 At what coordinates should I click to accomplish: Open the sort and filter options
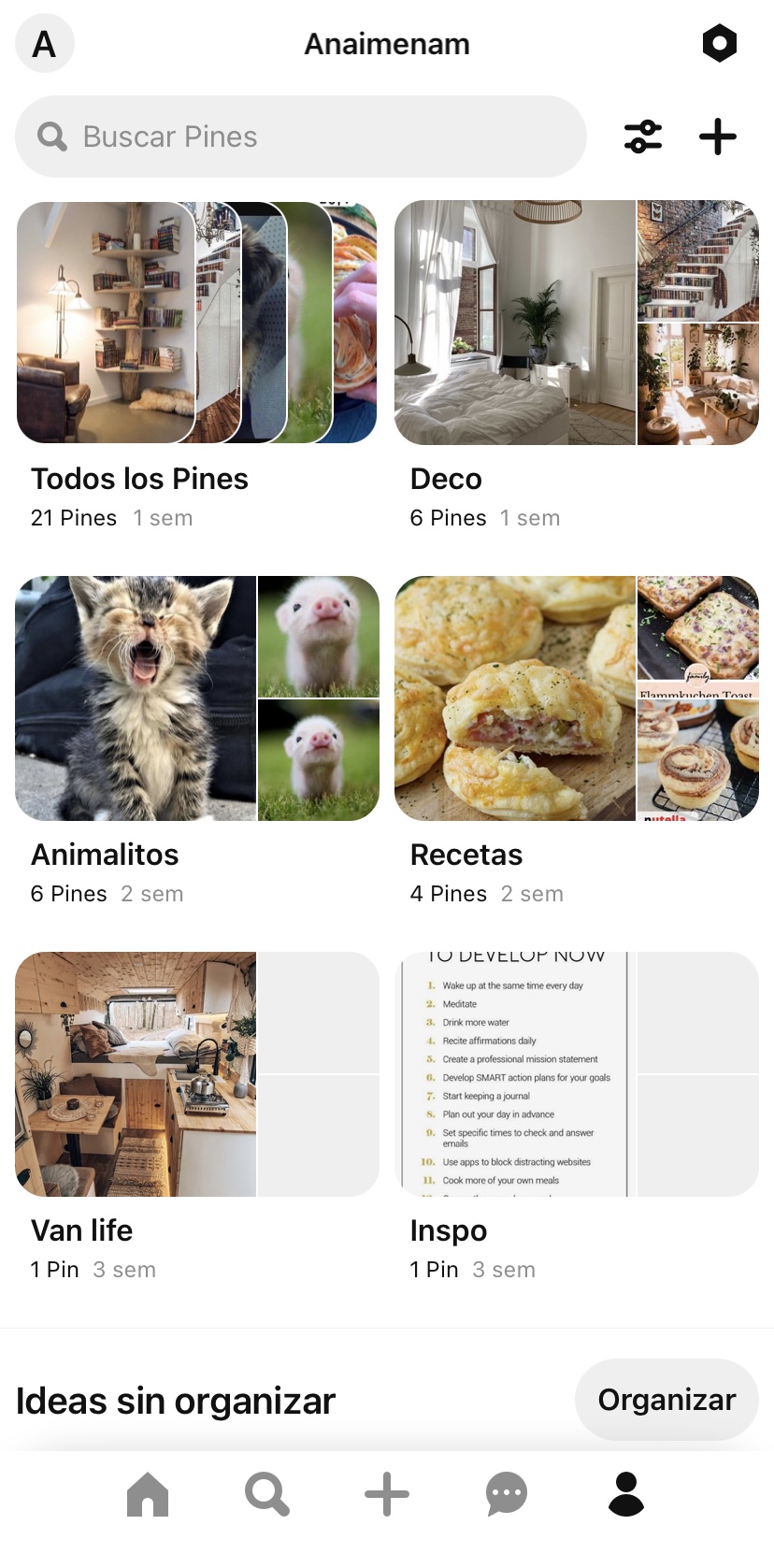click(643, 137)
